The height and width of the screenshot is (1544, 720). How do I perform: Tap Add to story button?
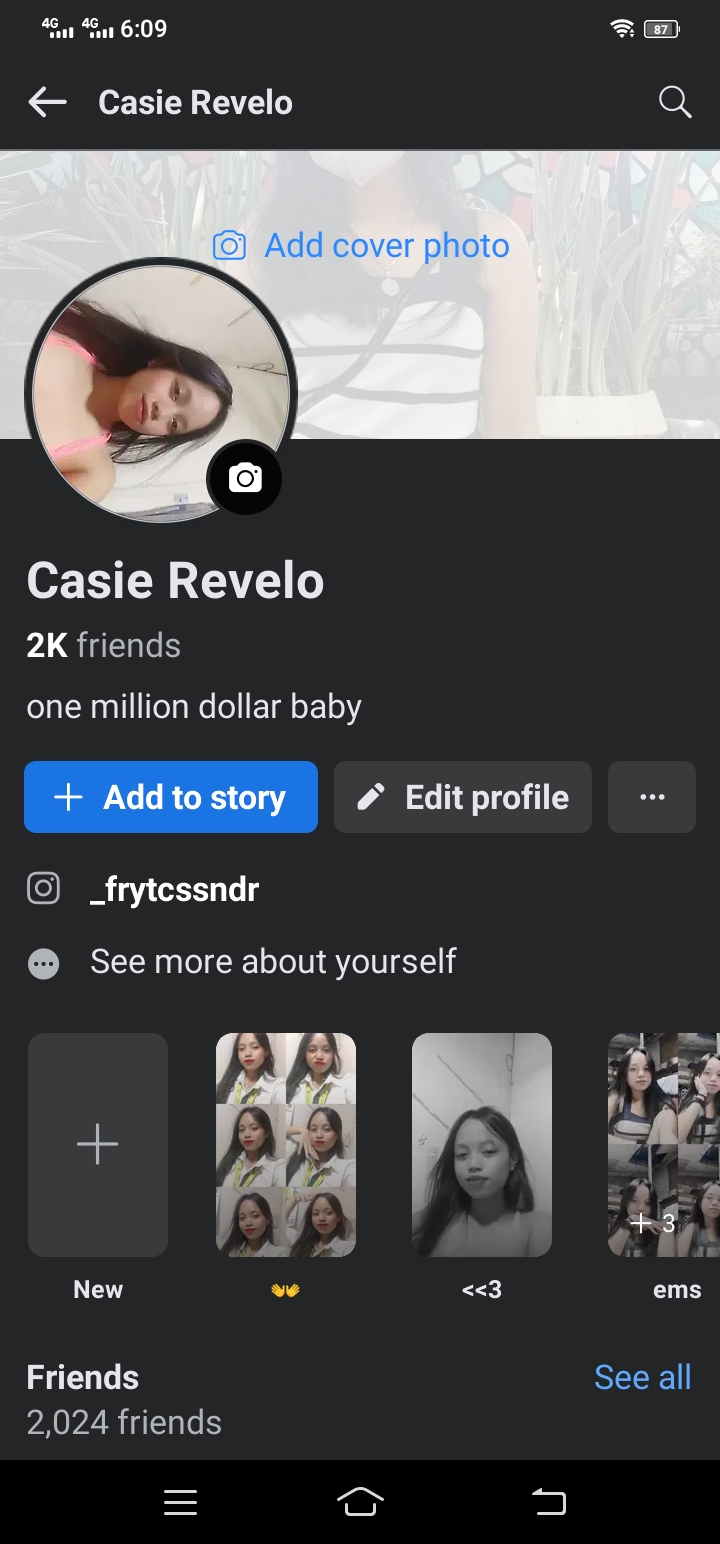(x=171, y=797)
